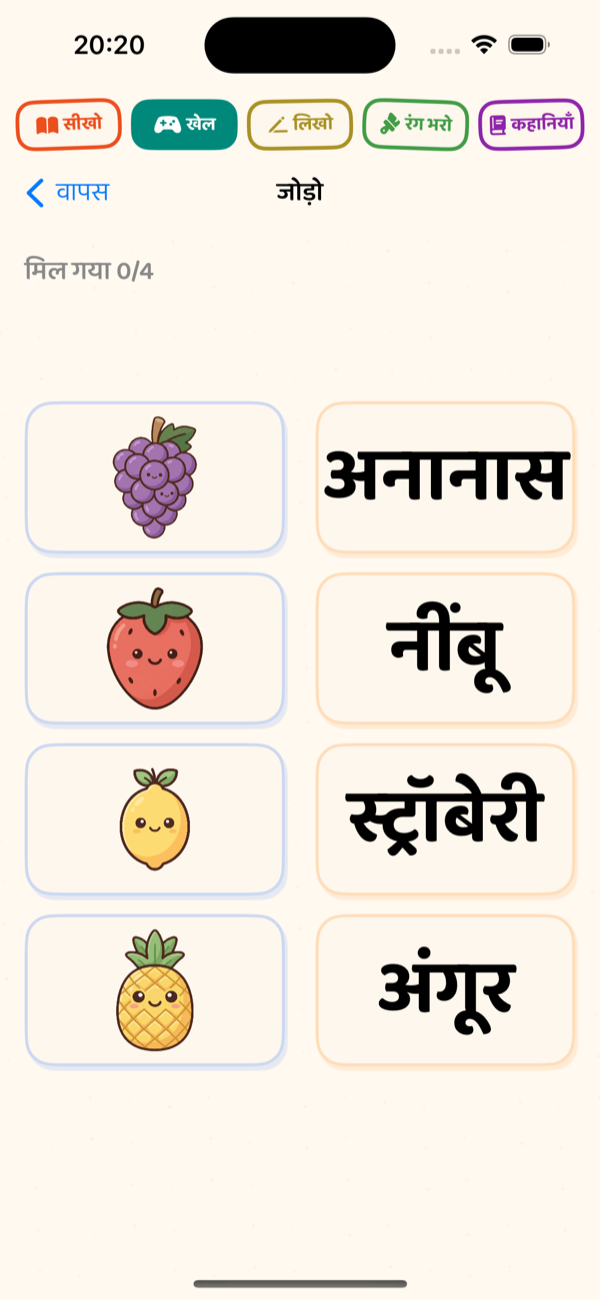Screen dimensions: 600x1300
Task: Switch to the सीखो tab
Action: (68, 125)
